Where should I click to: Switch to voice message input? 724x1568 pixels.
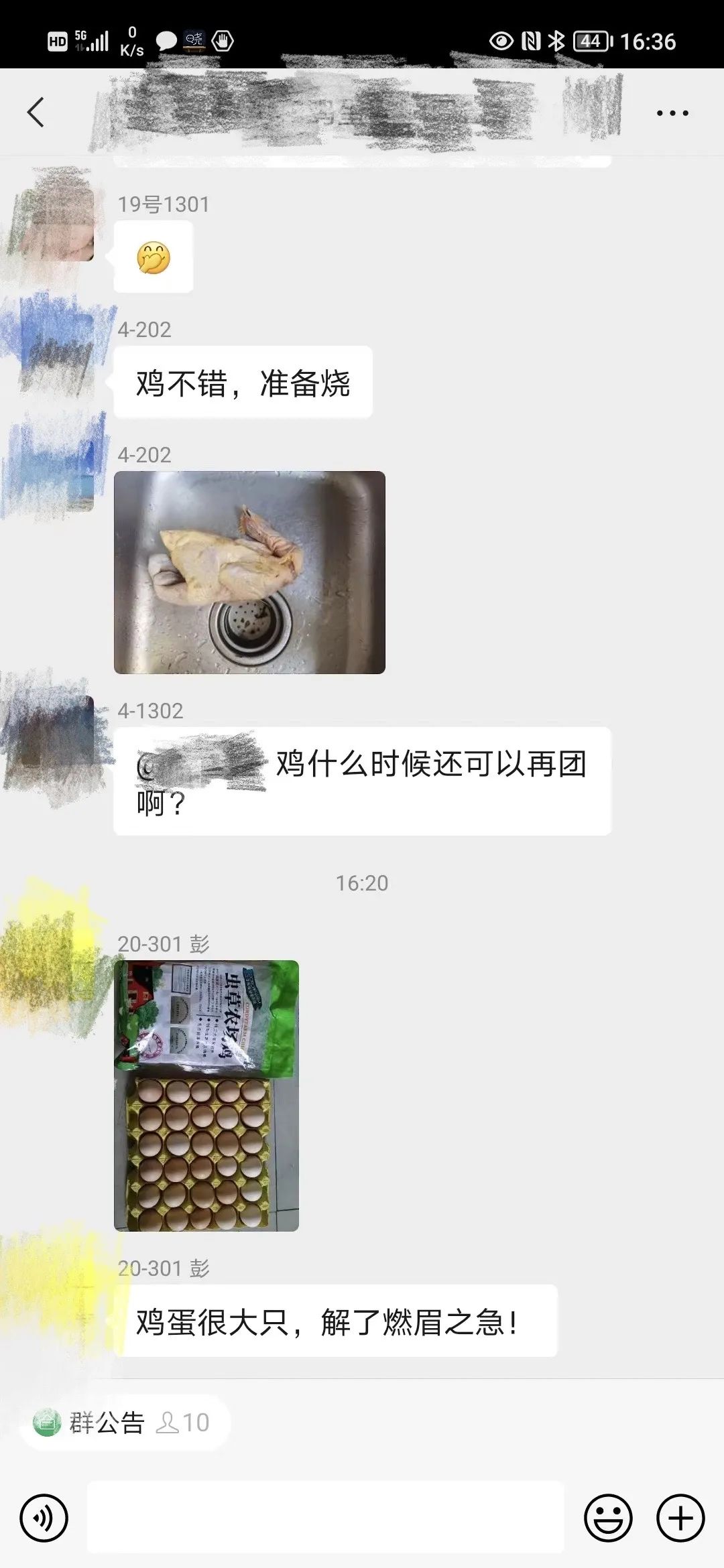[44, 1518]
